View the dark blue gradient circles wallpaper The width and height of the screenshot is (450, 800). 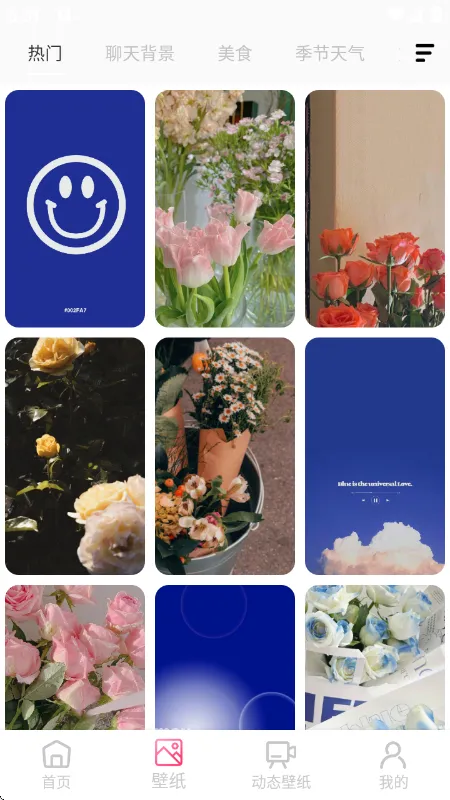(225, 657)
